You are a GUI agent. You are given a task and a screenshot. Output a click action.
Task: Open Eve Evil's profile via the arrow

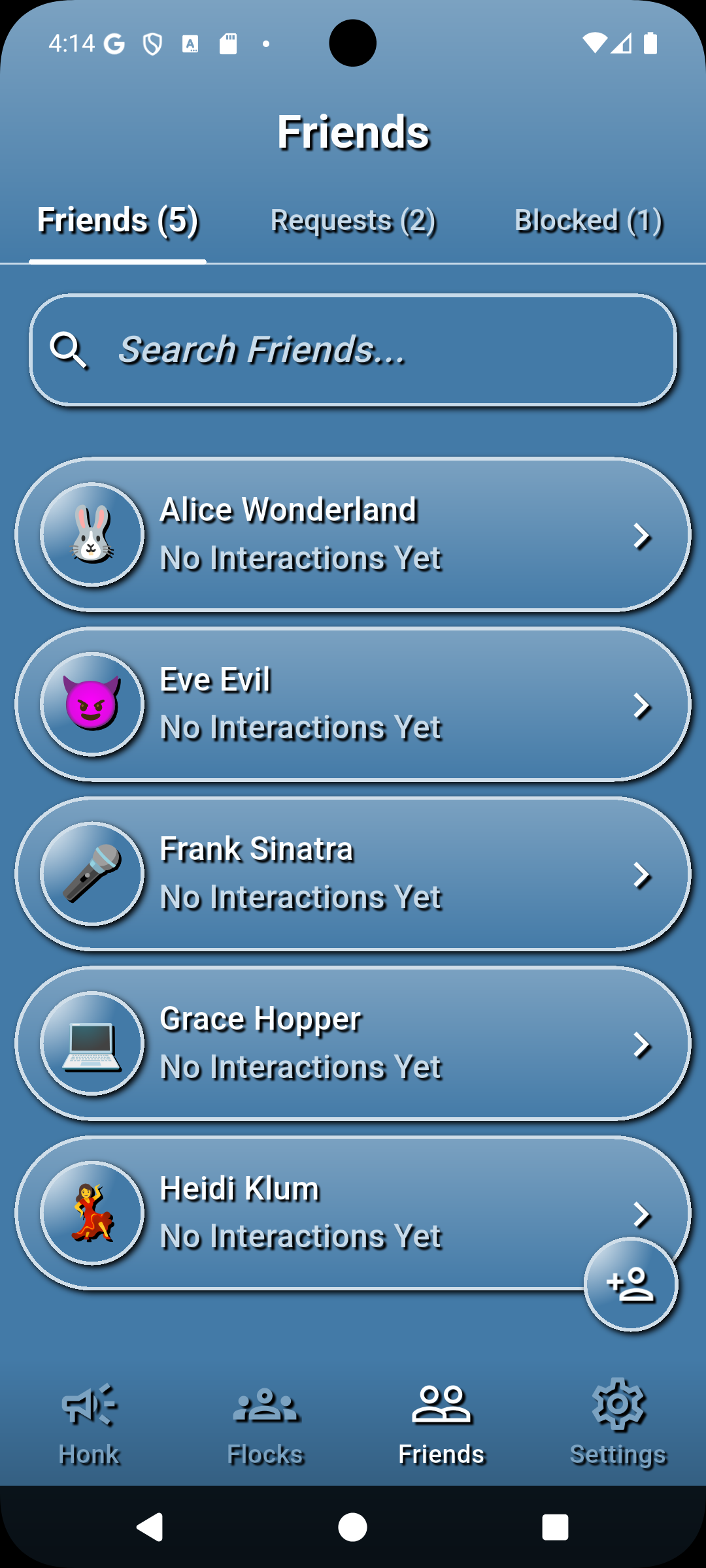pos(643,706)
